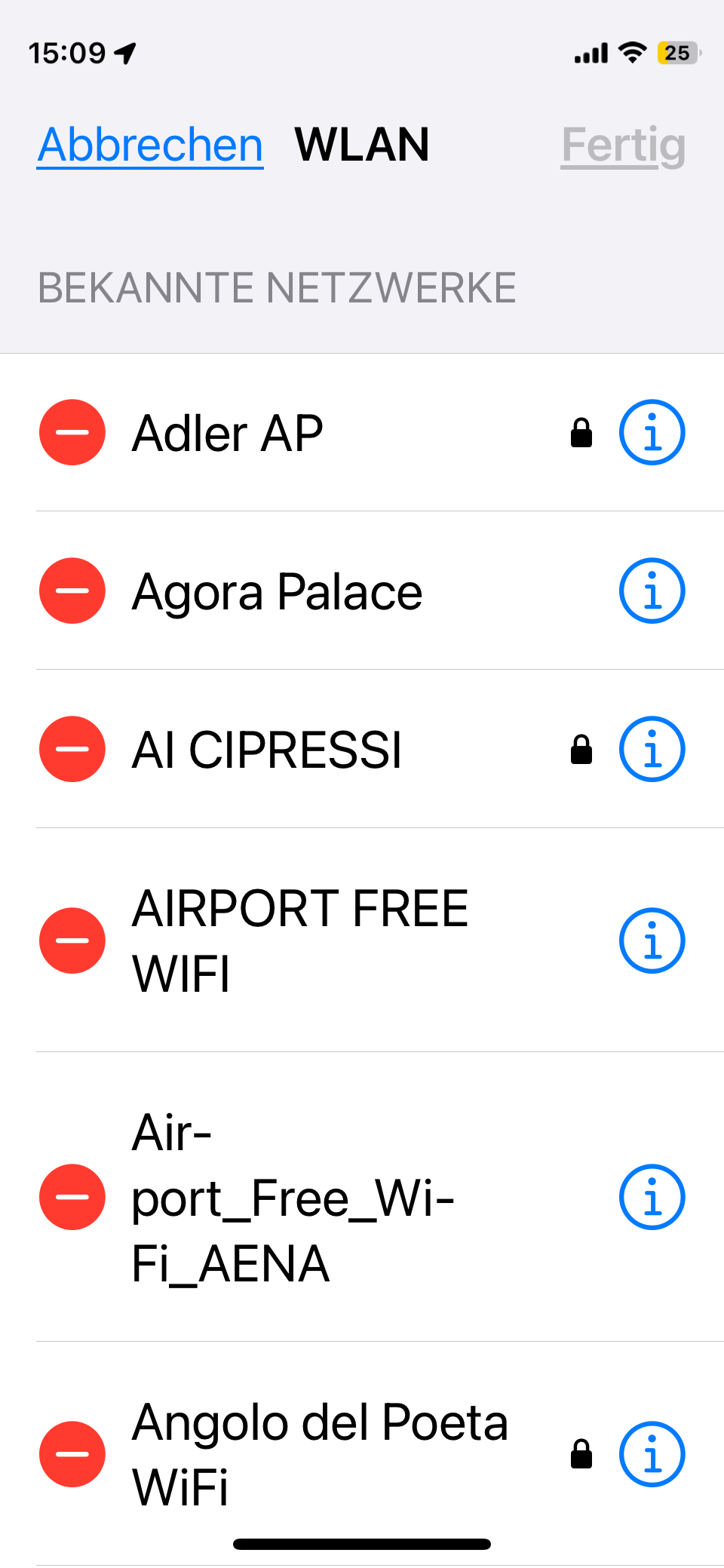This screenshot has width=724, height=1568.
Task: Open info for Angolo del Poeta WiFi
Action: point(652,1454)
